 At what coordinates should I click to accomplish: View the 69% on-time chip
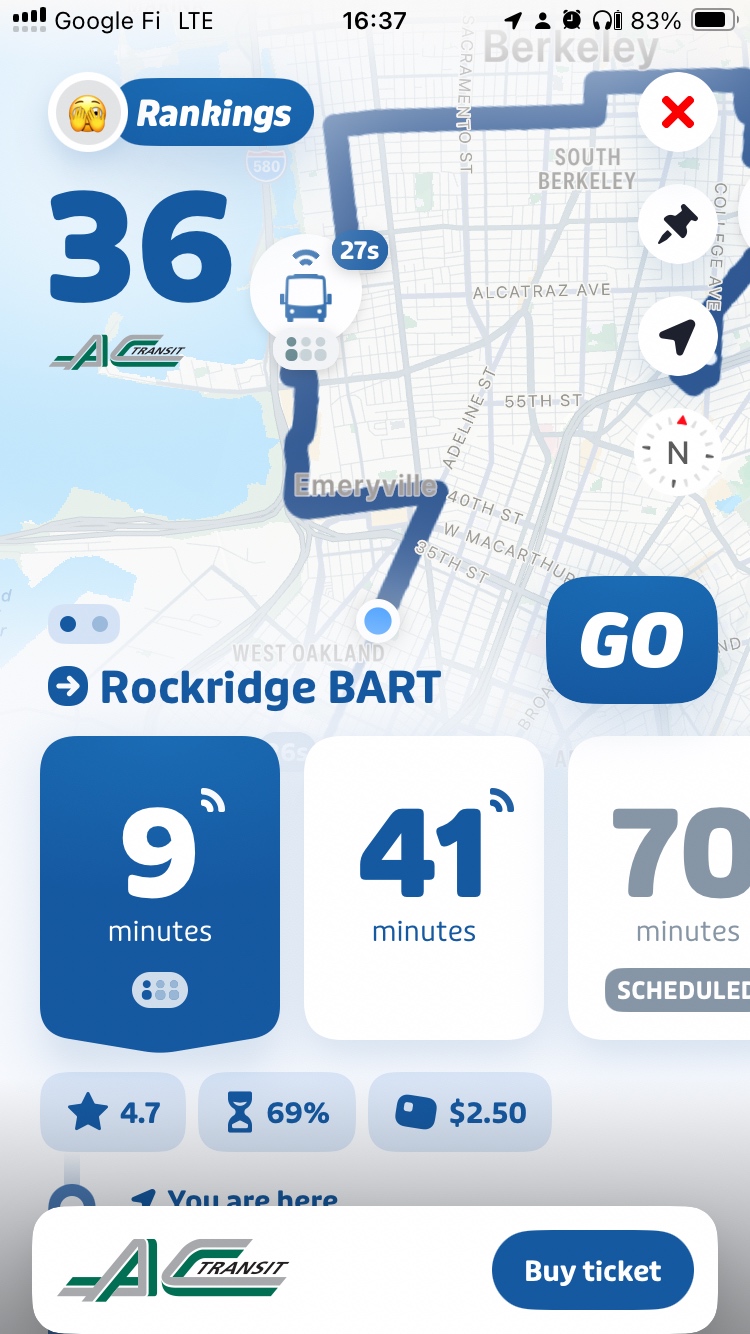pyautogui.click(x=277, y=1112)
